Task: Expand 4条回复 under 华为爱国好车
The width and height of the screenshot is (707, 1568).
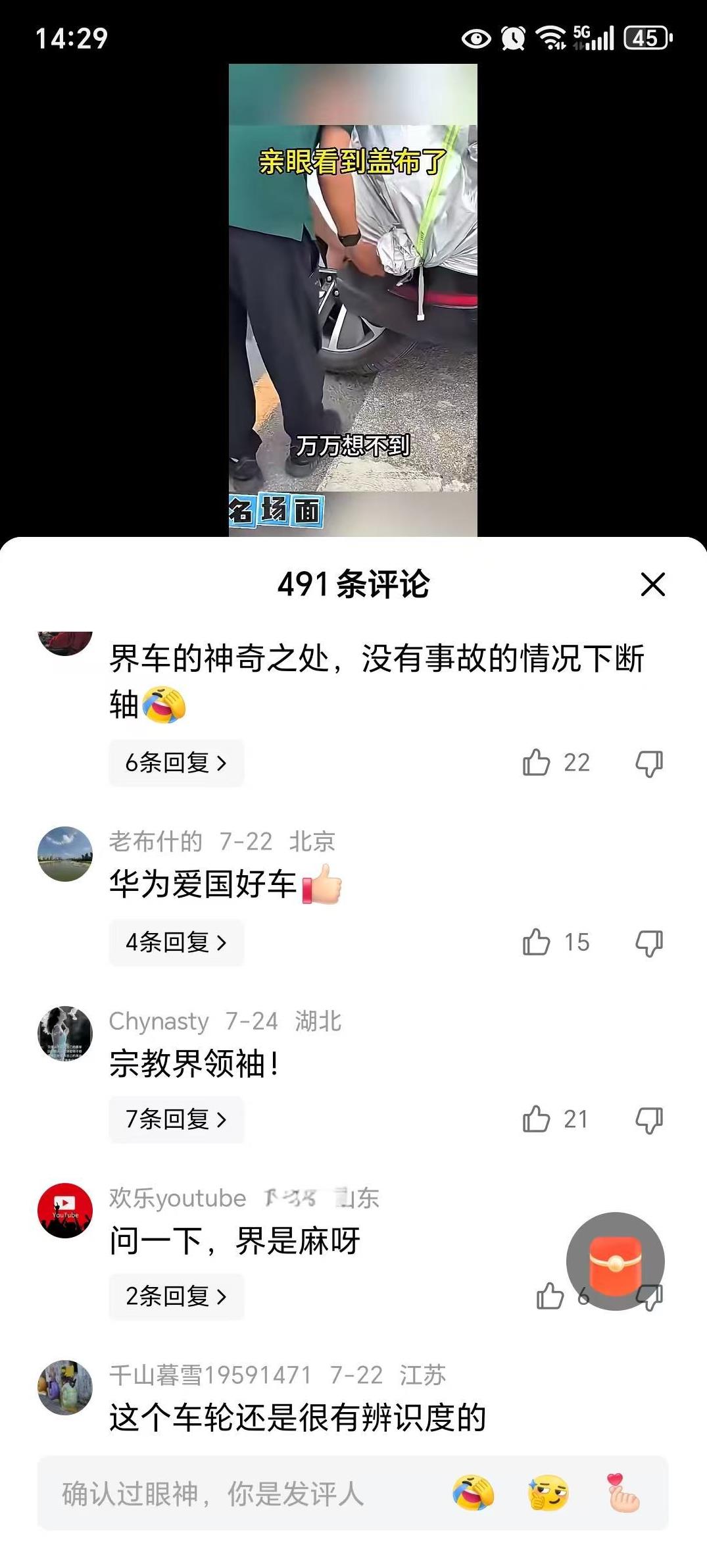Action: point(176,942)
